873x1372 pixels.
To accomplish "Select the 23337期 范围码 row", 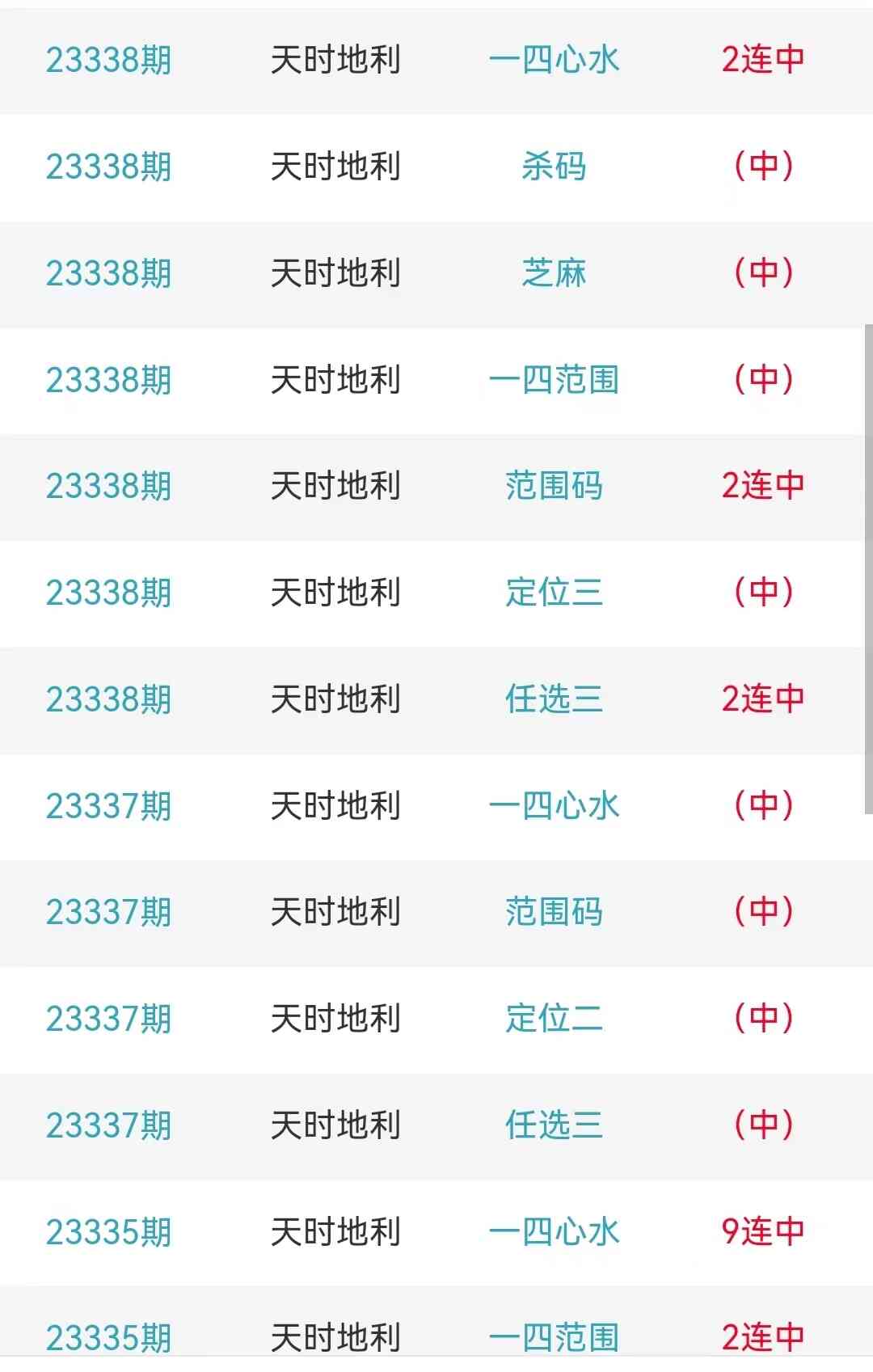I will [554, 912].
